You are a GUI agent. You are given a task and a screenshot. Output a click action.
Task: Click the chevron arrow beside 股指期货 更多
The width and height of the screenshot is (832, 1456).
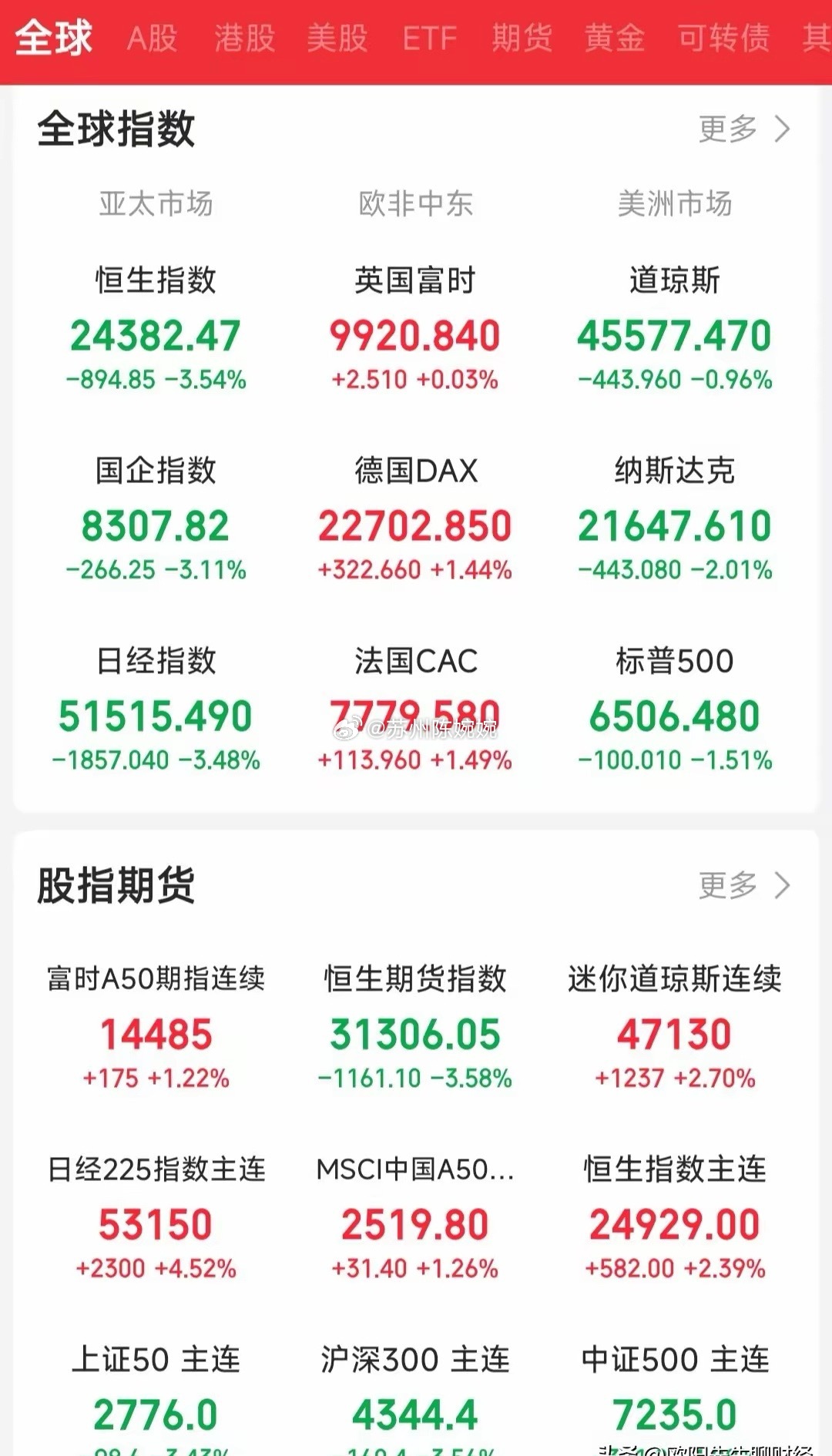coord(783,886)
